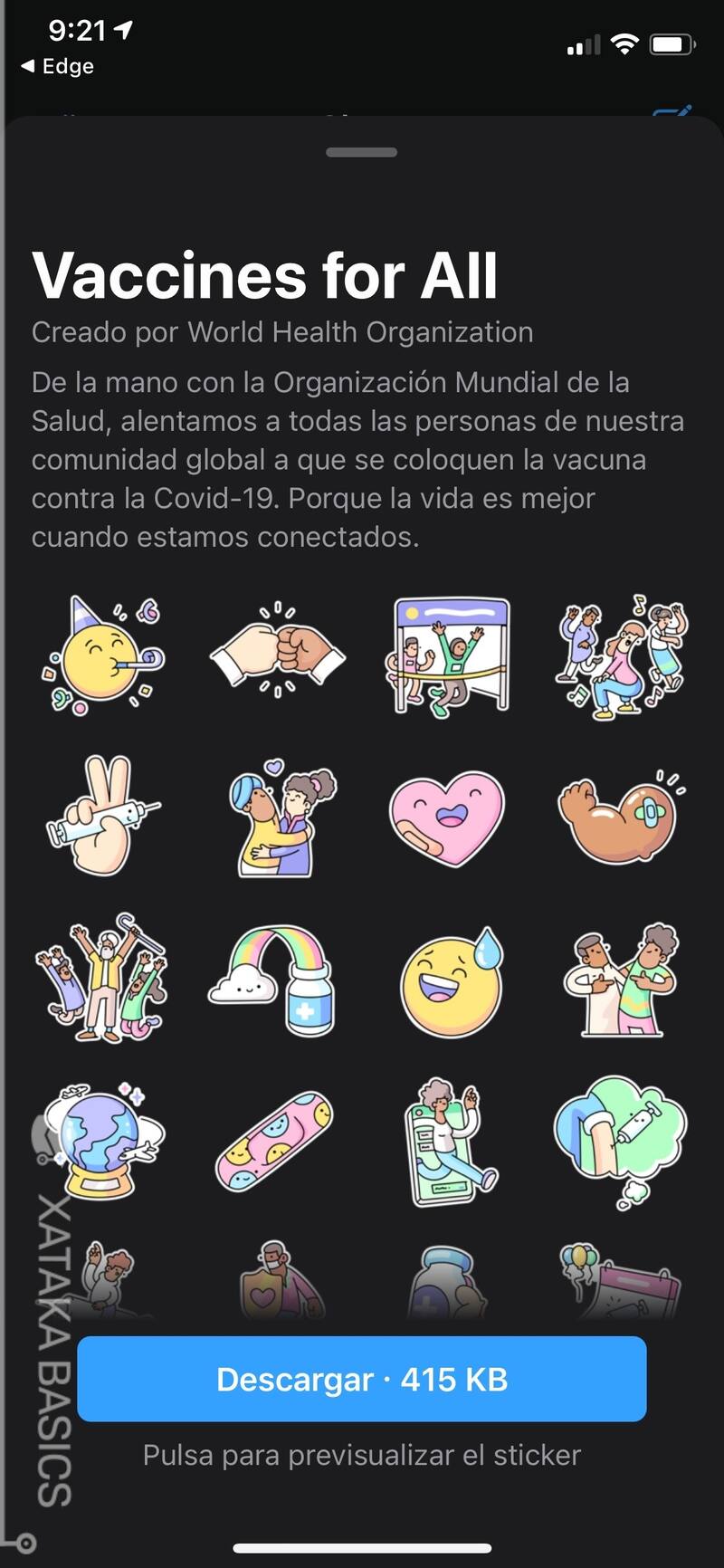This screenshot has width=724, height=1568.
Task: Download the Vaccines for All sticker pack
Action: (362, 1379)
